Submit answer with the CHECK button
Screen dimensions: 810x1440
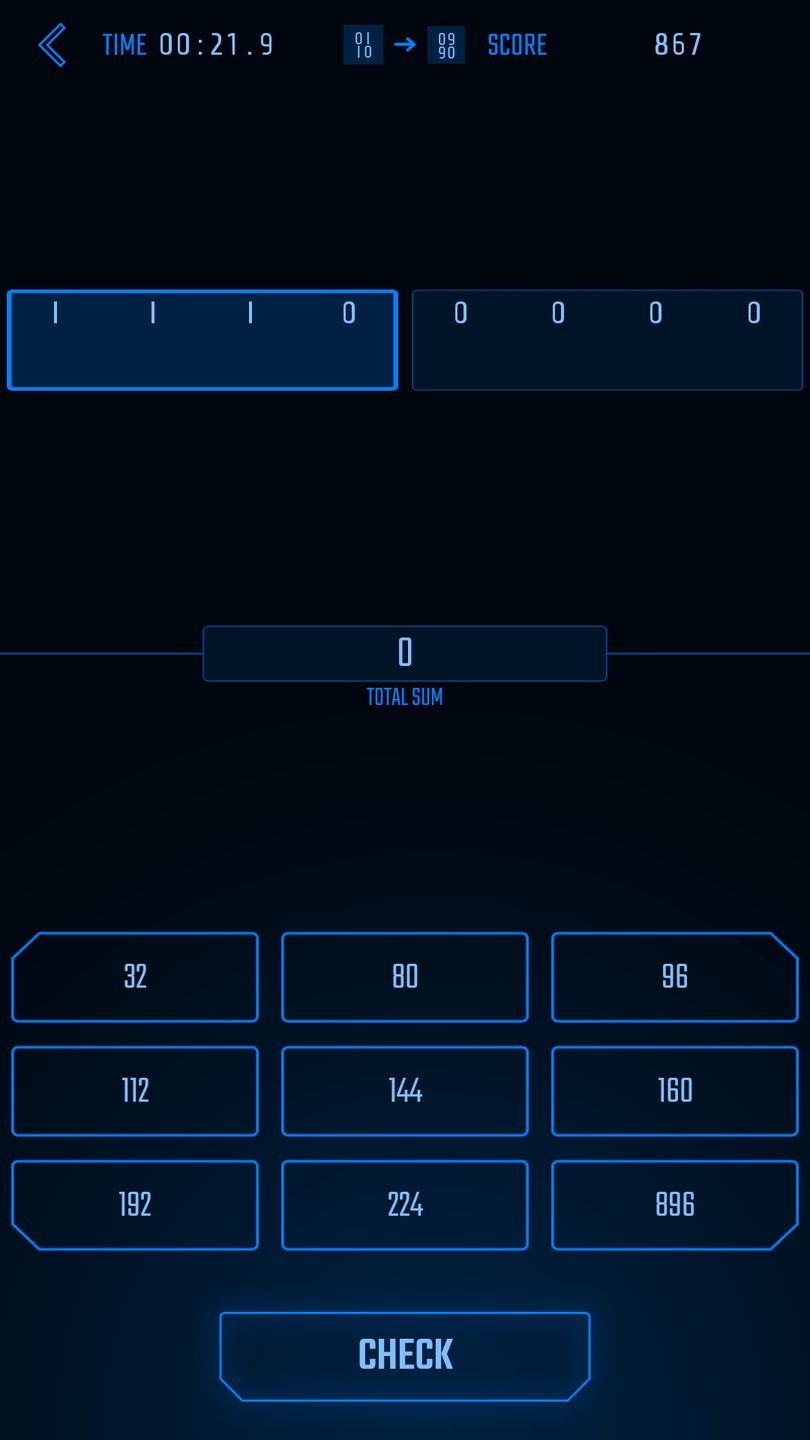pyautogui.click(x=405, y=1356)
